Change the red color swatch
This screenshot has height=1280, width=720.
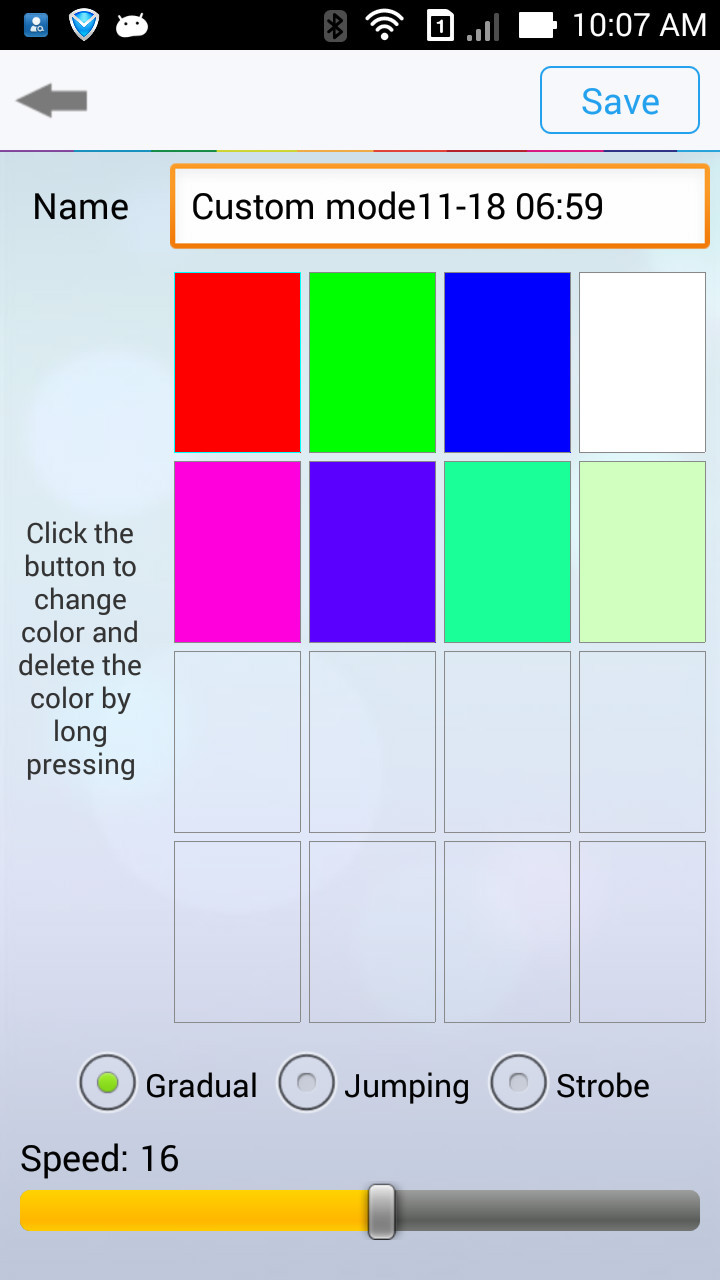pyautogui.click(x=237, y=362)
